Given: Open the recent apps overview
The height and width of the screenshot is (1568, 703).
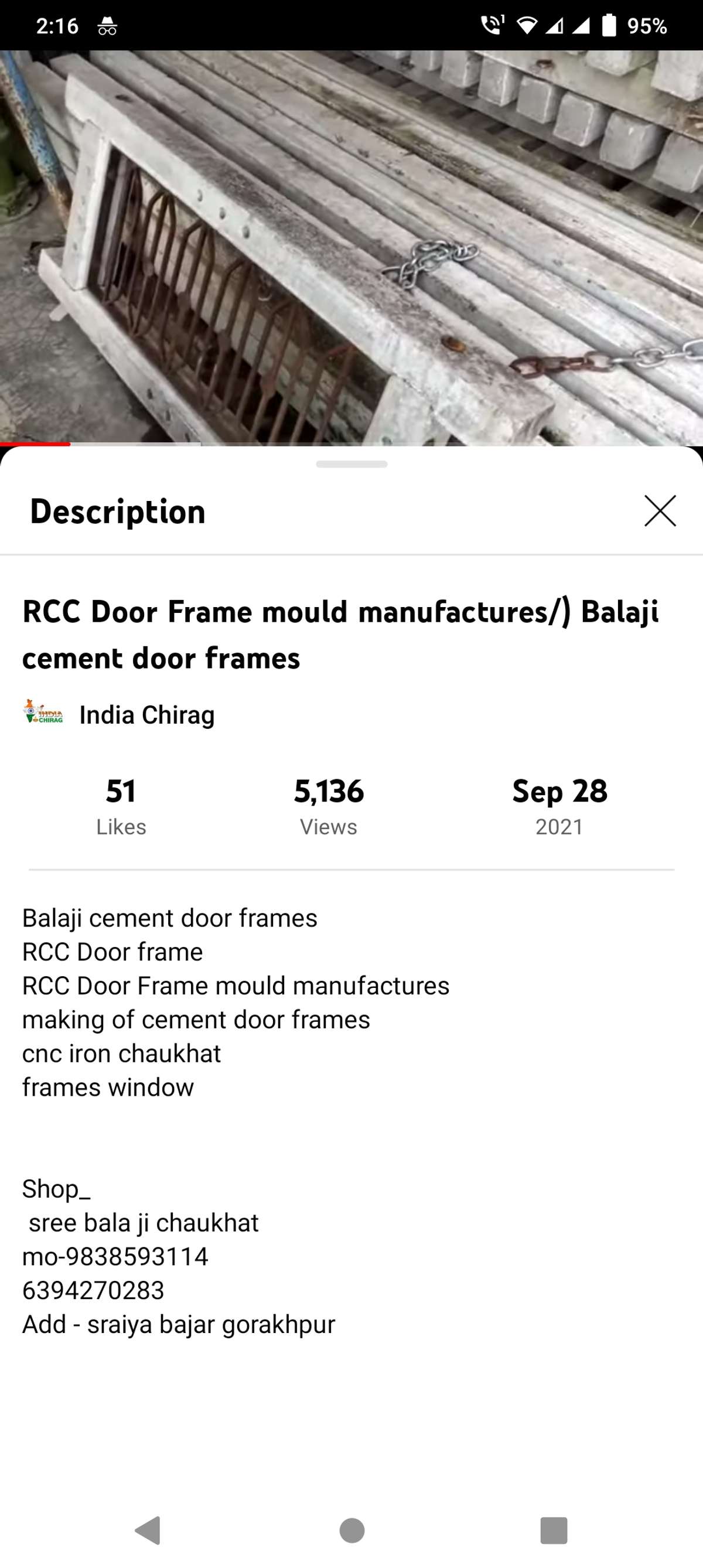Looking at the screenshot, I should pos(553,1530).
